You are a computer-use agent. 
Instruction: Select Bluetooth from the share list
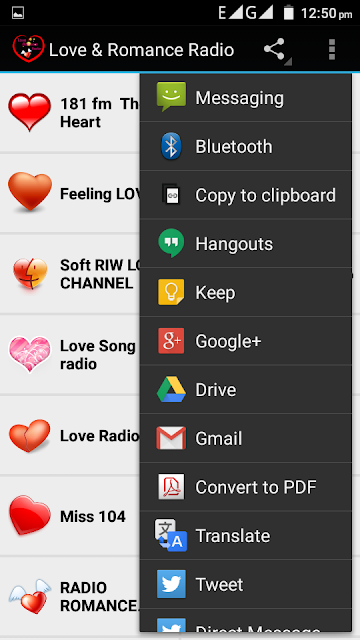coord(245,146)
